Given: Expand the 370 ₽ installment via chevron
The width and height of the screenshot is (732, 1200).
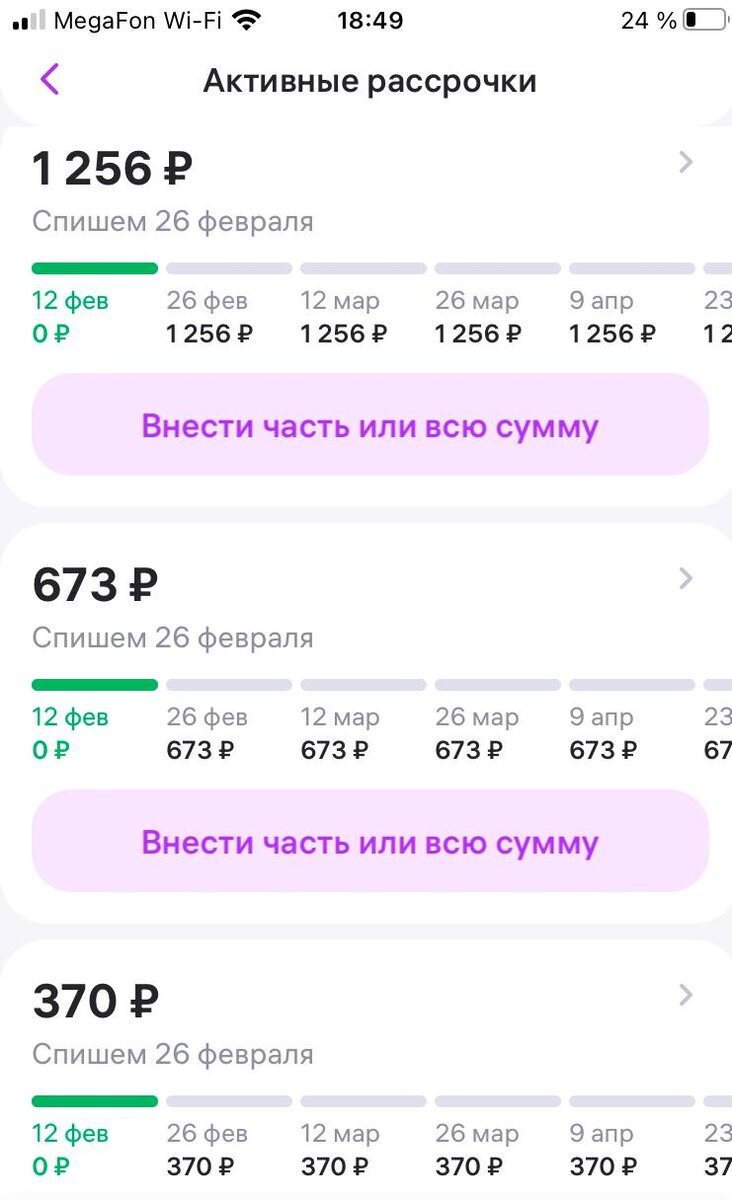Looking at the screenshot, I should point(686,995).
